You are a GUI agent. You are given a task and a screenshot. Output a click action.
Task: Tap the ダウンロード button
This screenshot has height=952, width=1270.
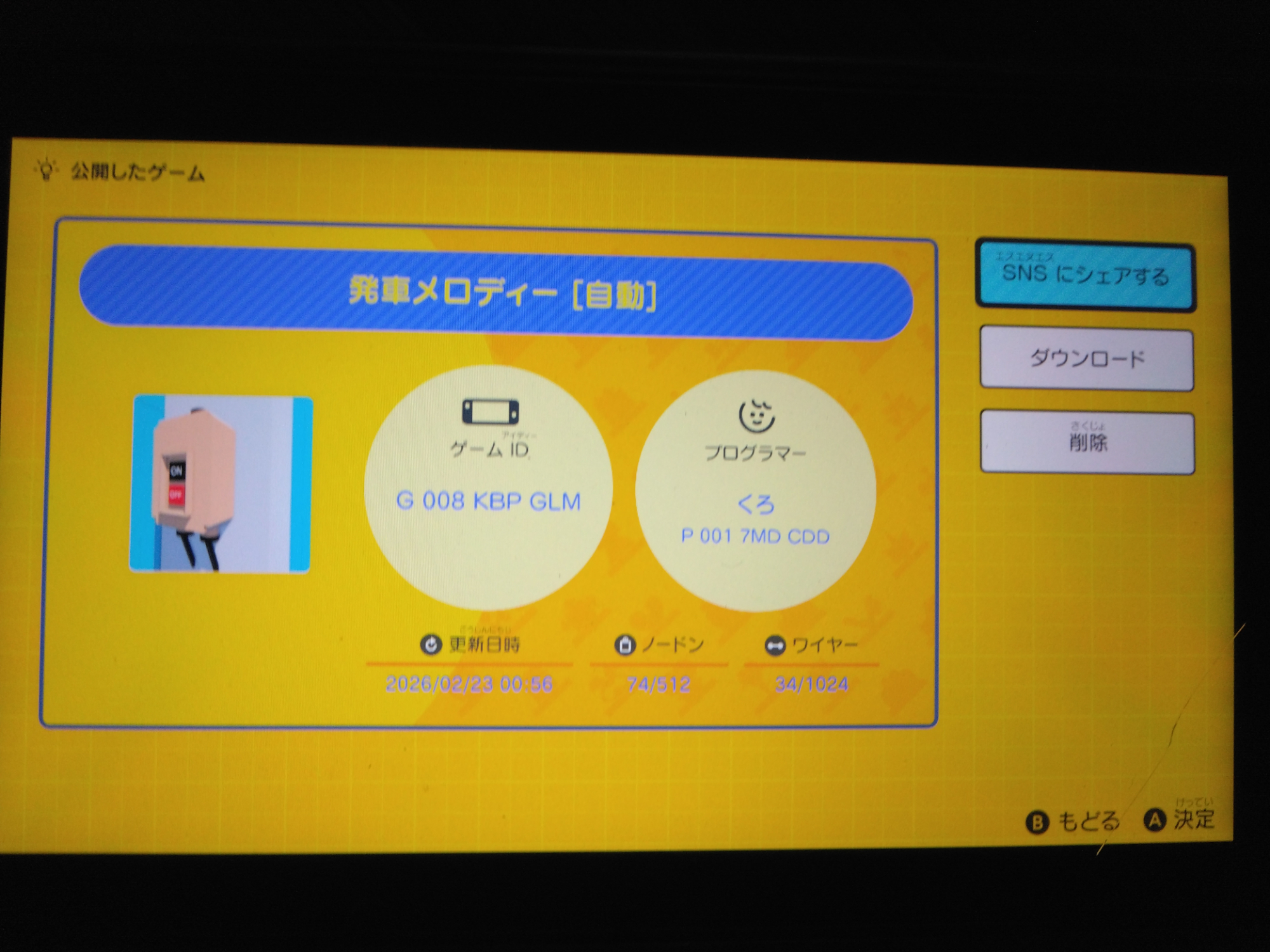pyautogui.click(x=1086, y=359)
